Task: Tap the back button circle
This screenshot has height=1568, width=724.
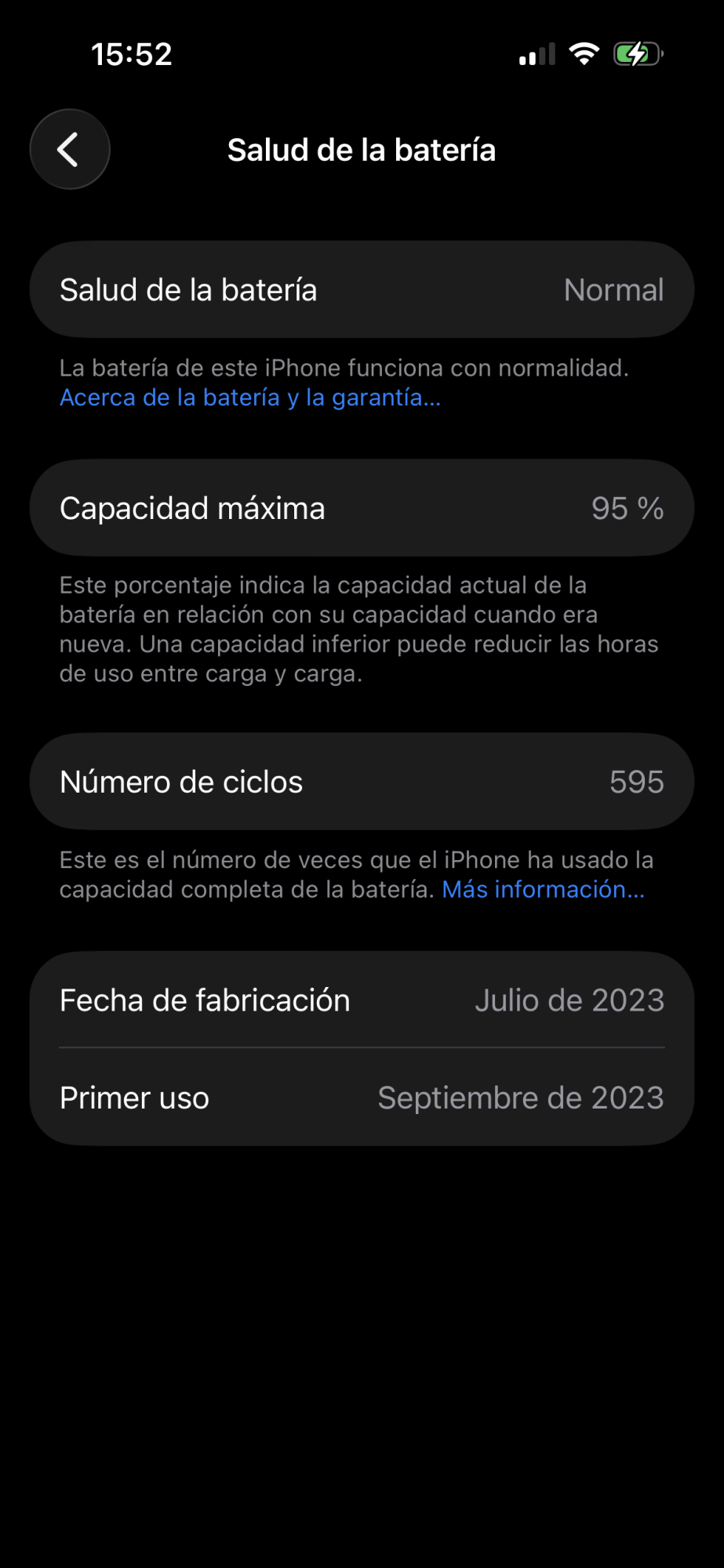Action: point(69,149)
